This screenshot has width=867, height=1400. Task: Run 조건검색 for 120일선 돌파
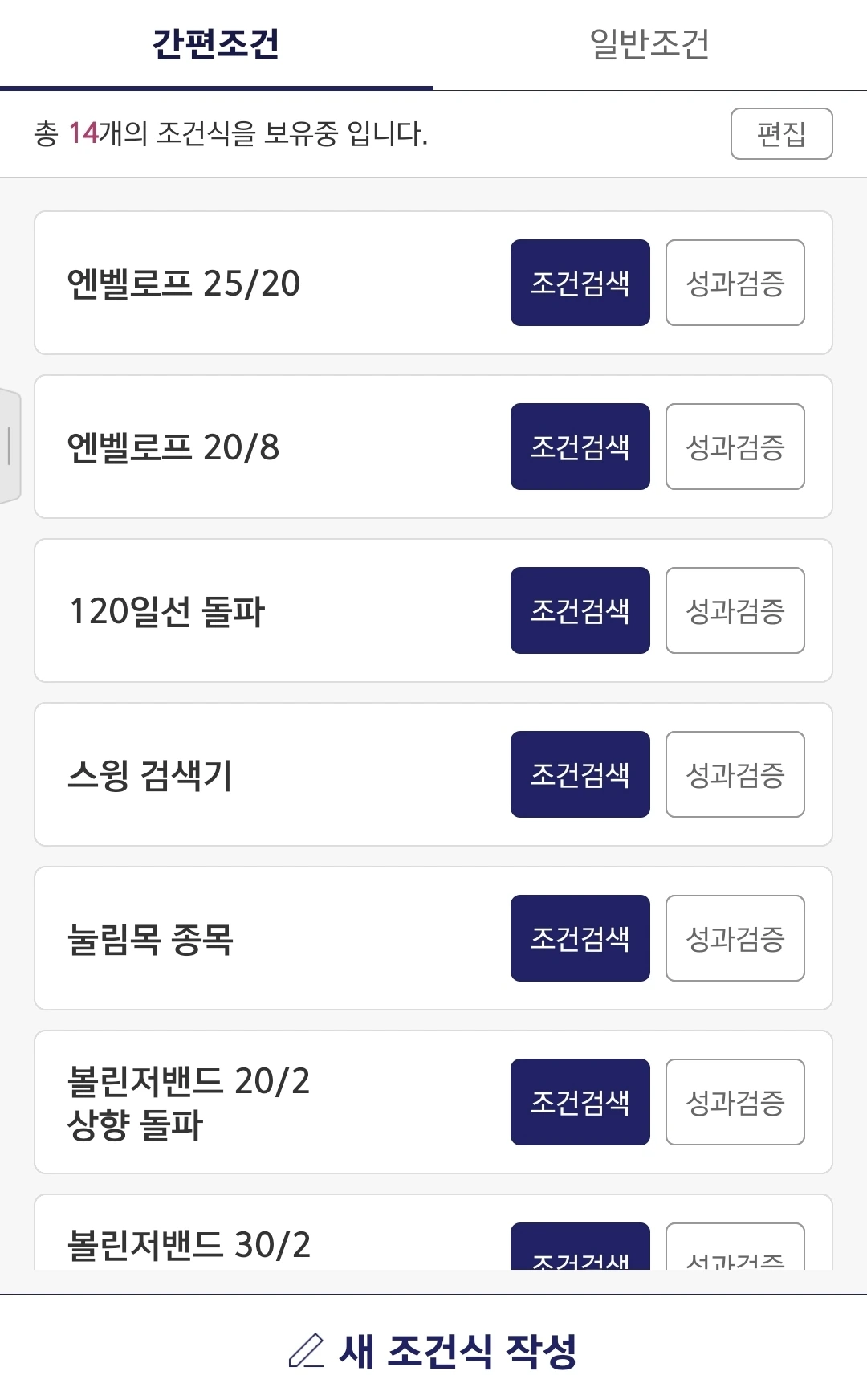(x=580, y=610)
